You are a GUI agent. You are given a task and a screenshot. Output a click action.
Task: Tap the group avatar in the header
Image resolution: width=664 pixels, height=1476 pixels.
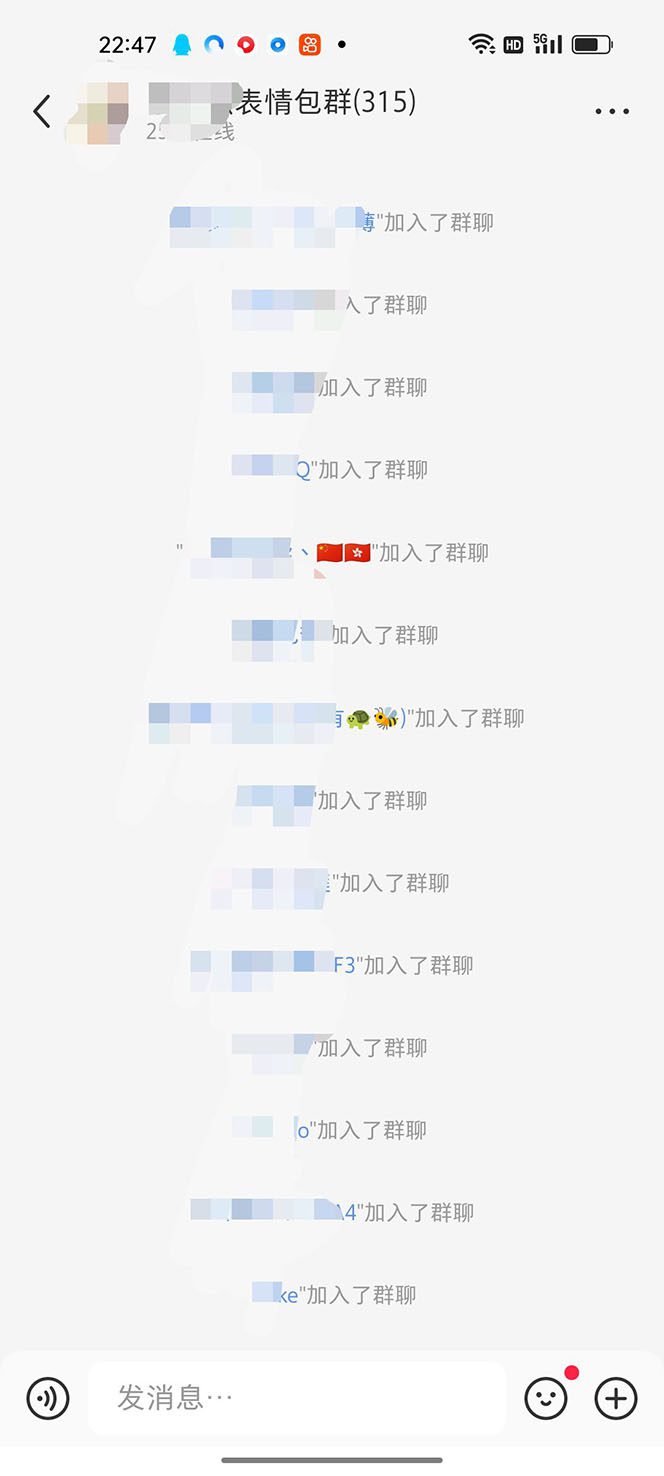(97, 111)
